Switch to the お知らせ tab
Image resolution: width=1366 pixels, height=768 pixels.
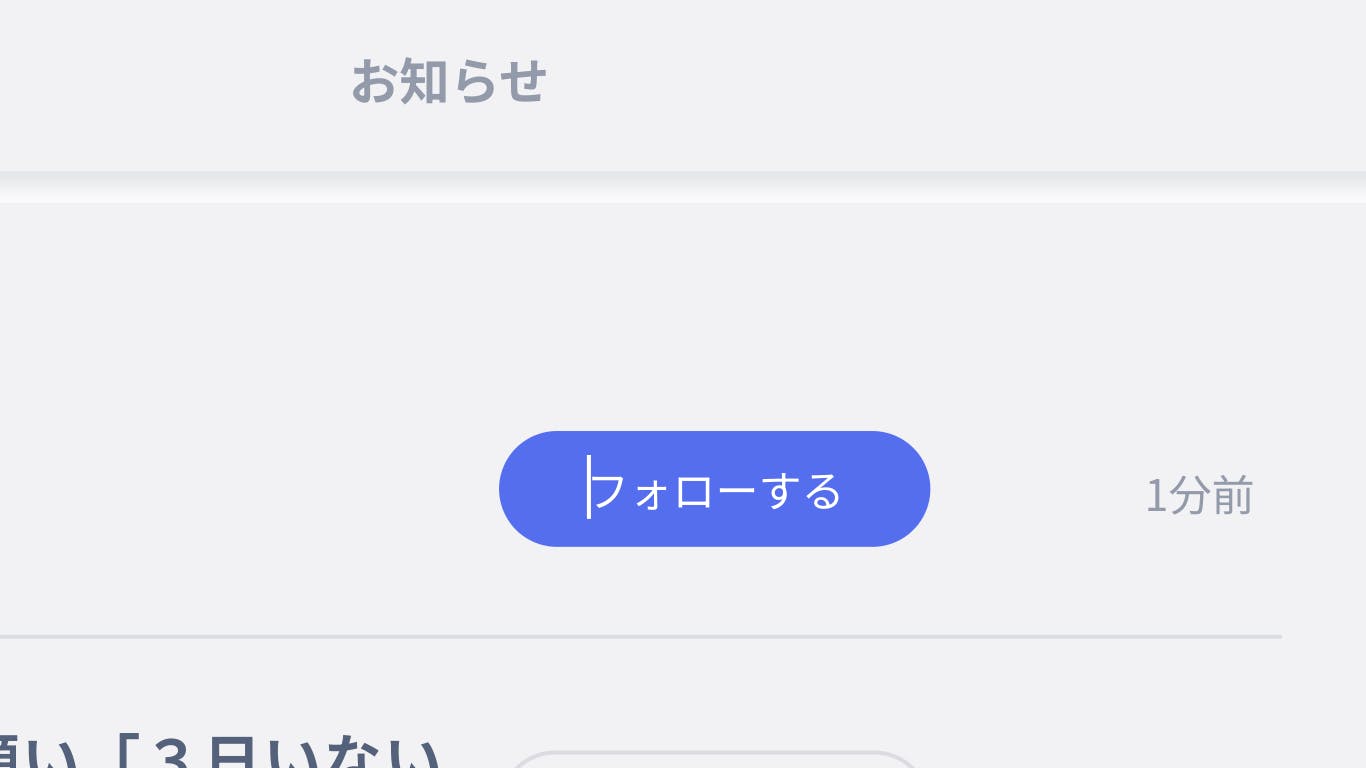tap(448, 82)
